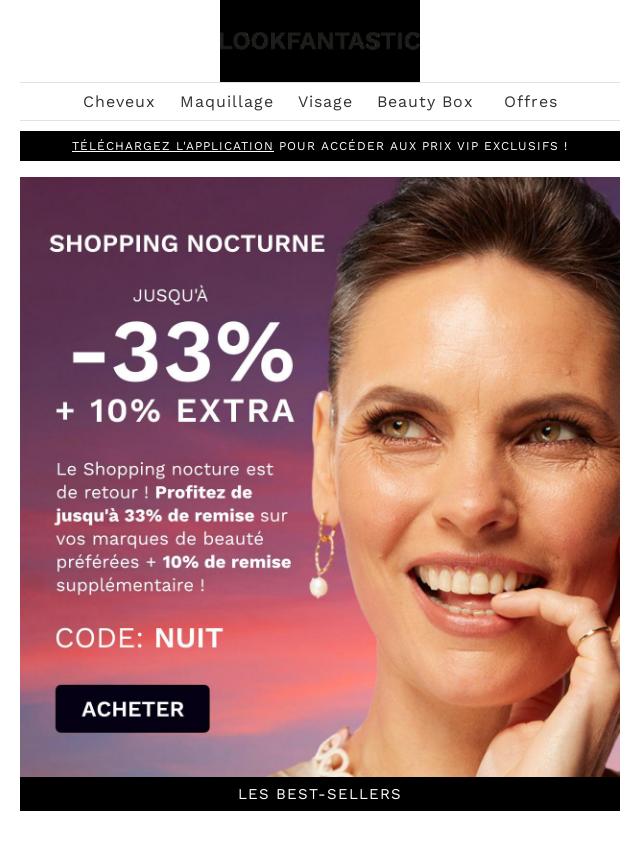Open the Cheveux category
640x854 pixels.
[119, 102]
